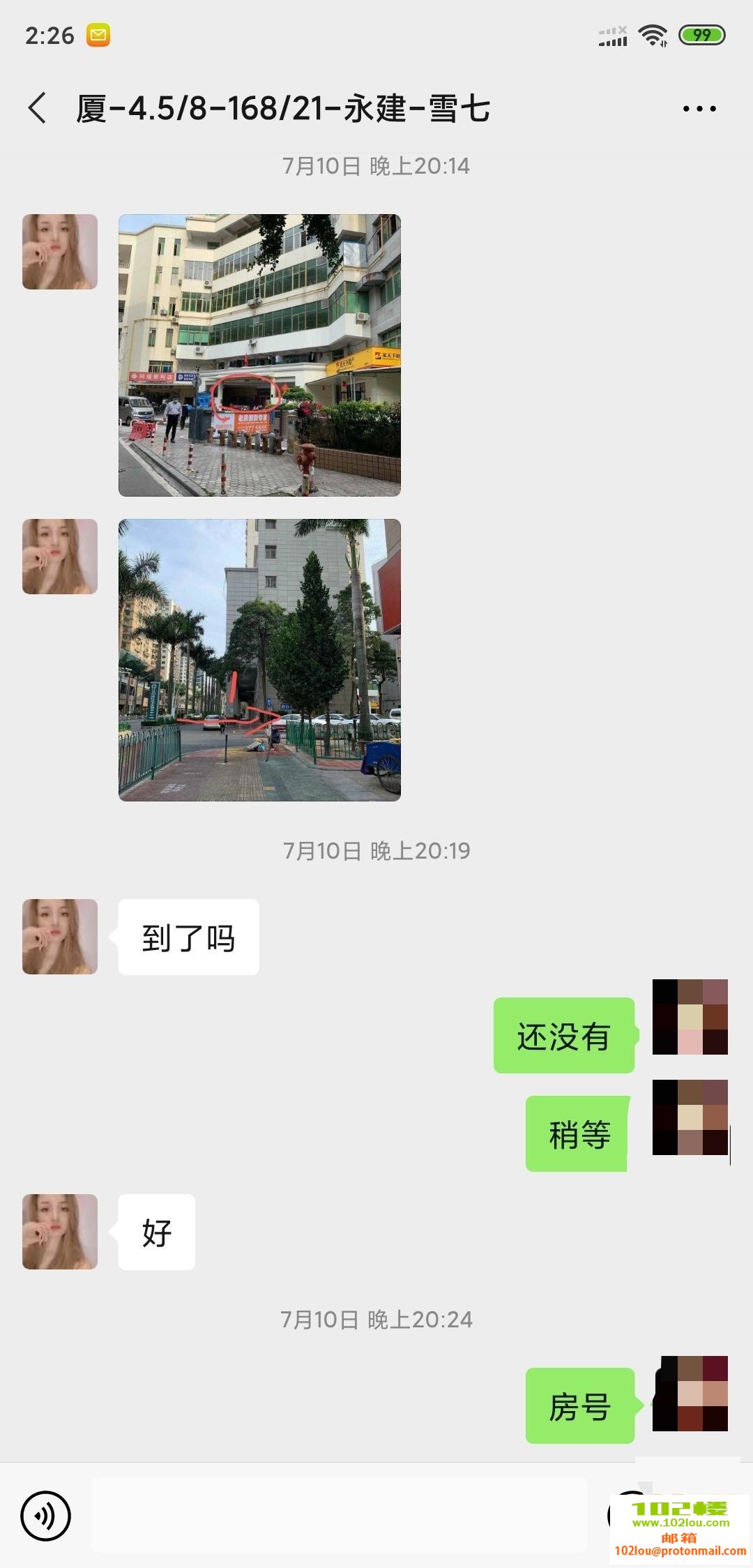Tap the green 稍等 message bubble
Viewport: 753px width, 1568px height.
tap(577, 1133)
